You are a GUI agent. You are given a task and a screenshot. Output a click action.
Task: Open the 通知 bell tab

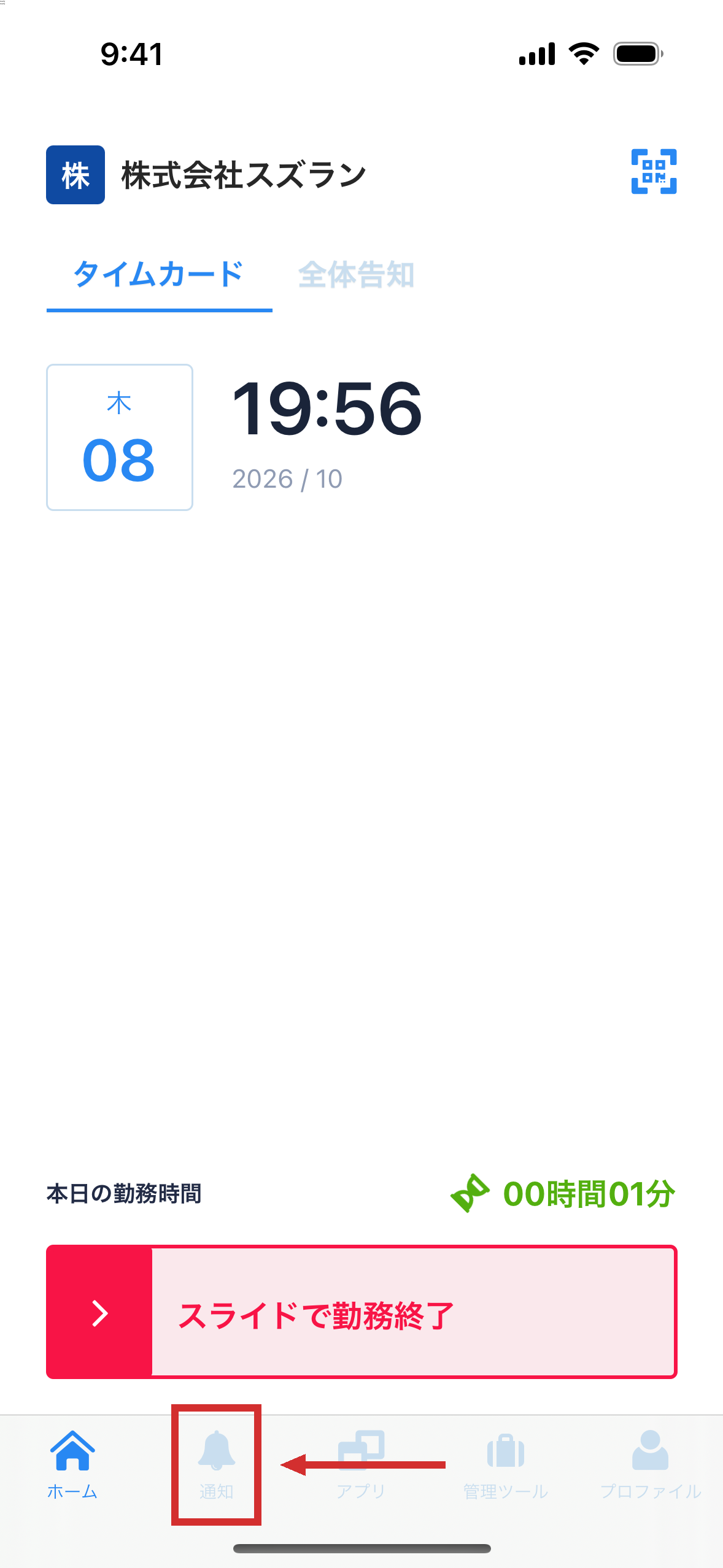[216, 1464]
